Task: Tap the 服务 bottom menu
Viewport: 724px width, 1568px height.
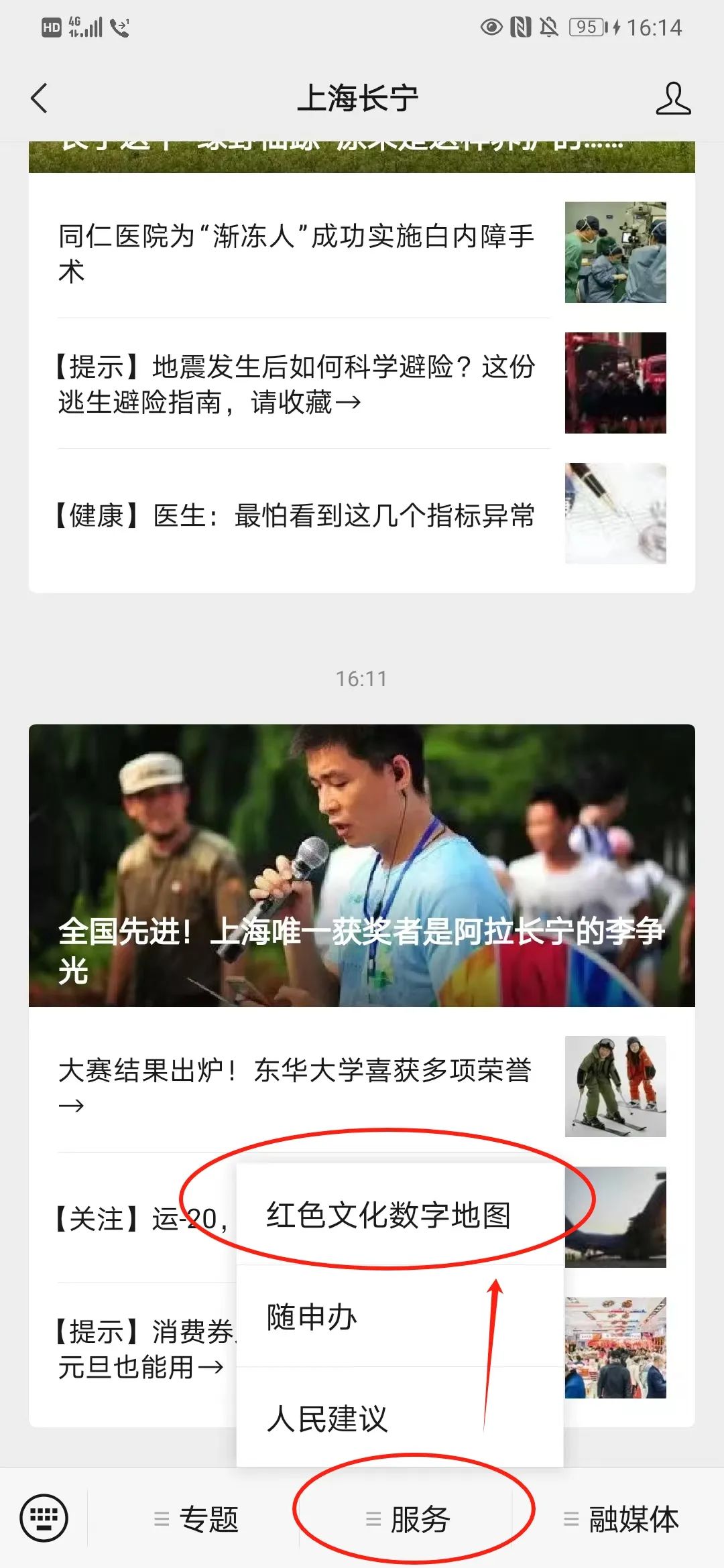Action: tap(406, 1518)
